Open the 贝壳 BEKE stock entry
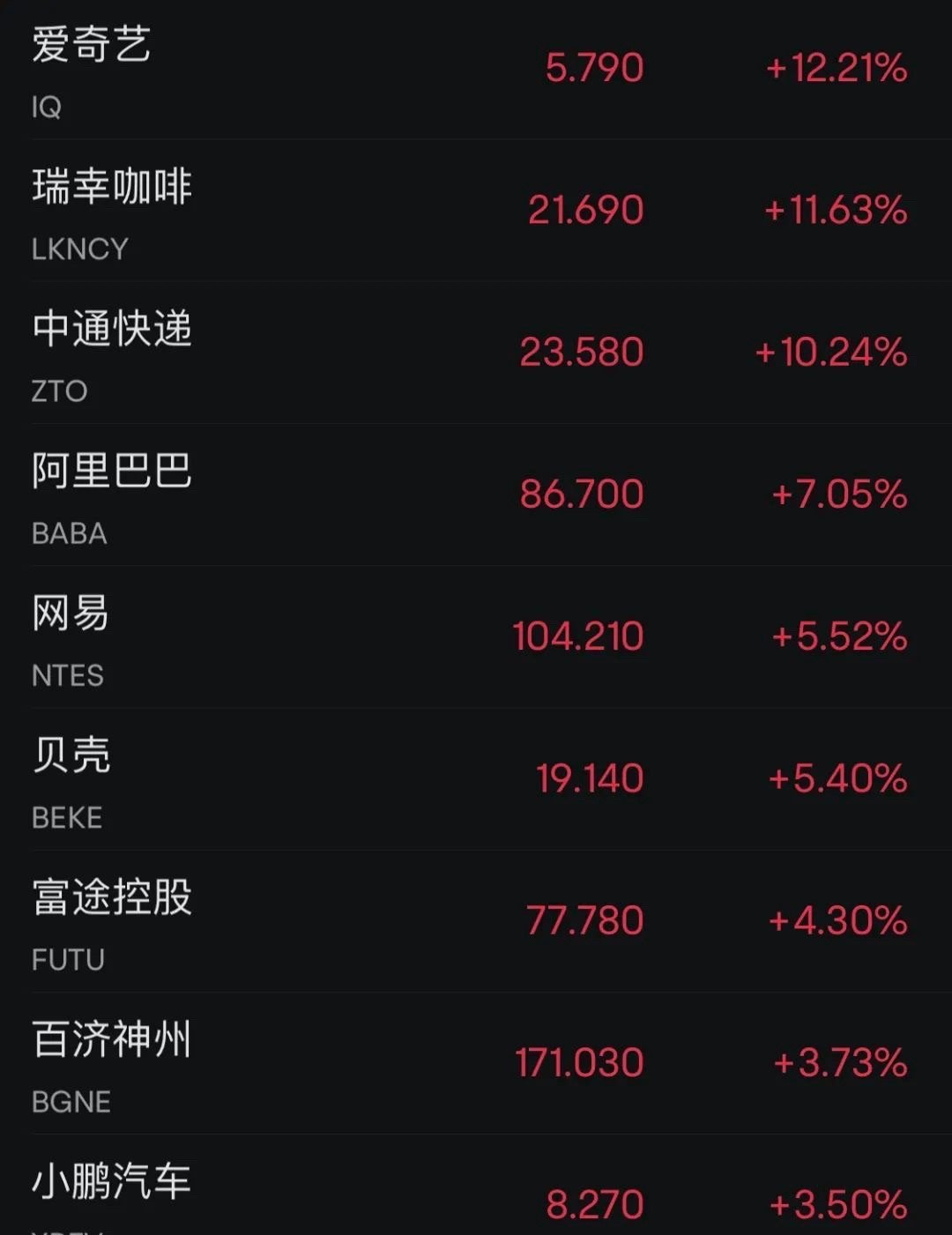This screenshot has height=1235, width=952. [x=476, y=779]
